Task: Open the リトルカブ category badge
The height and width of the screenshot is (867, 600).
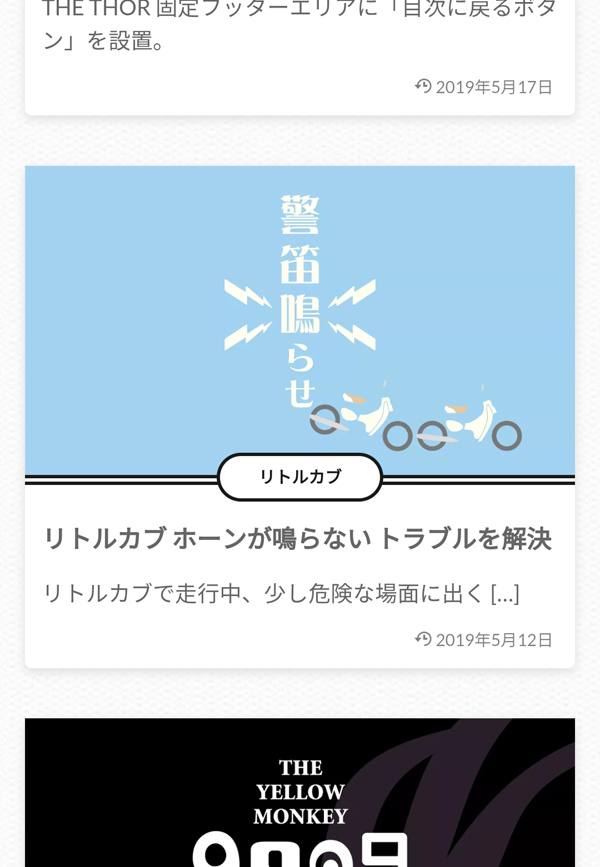Action: click(300, 477)
